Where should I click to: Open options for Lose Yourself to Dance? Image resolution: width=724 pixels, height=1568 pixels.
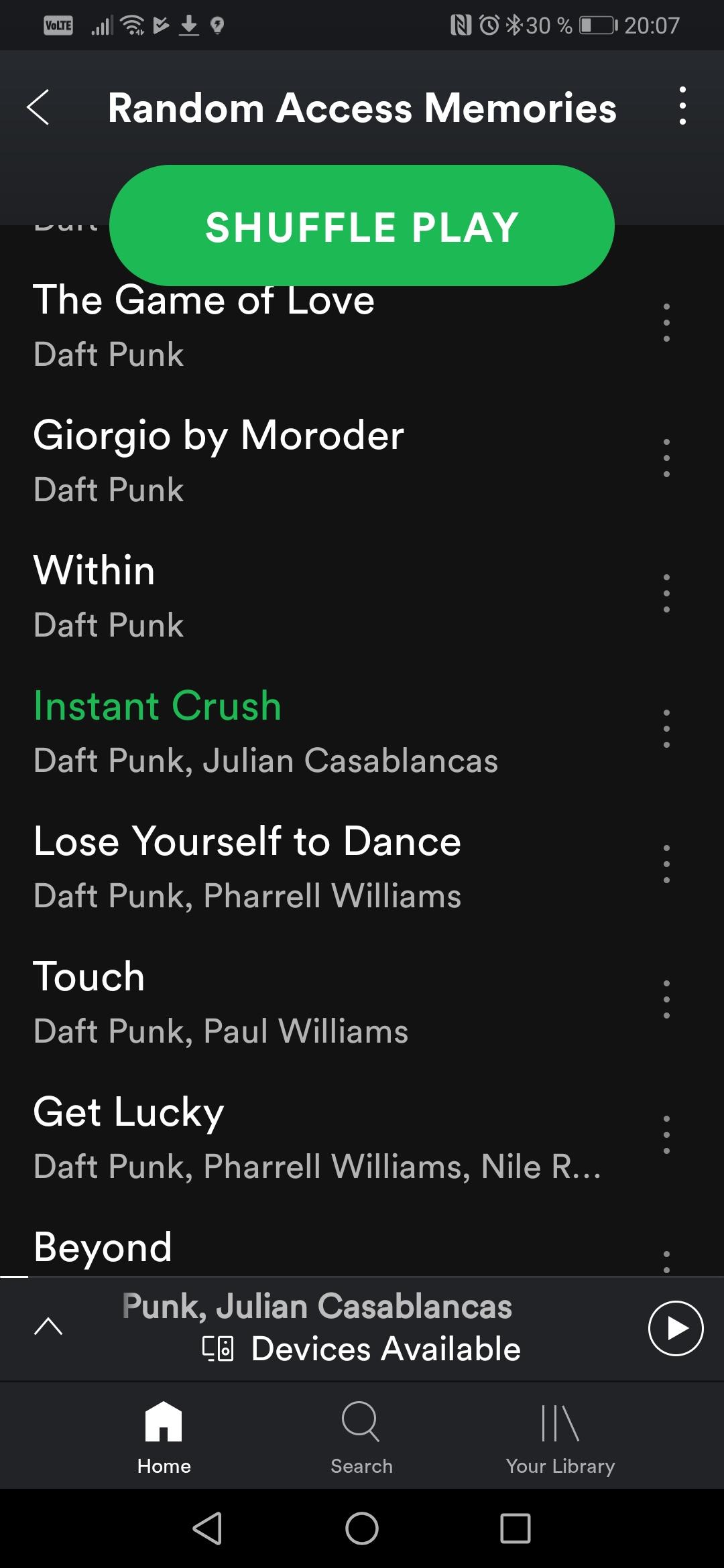[666, 864]
